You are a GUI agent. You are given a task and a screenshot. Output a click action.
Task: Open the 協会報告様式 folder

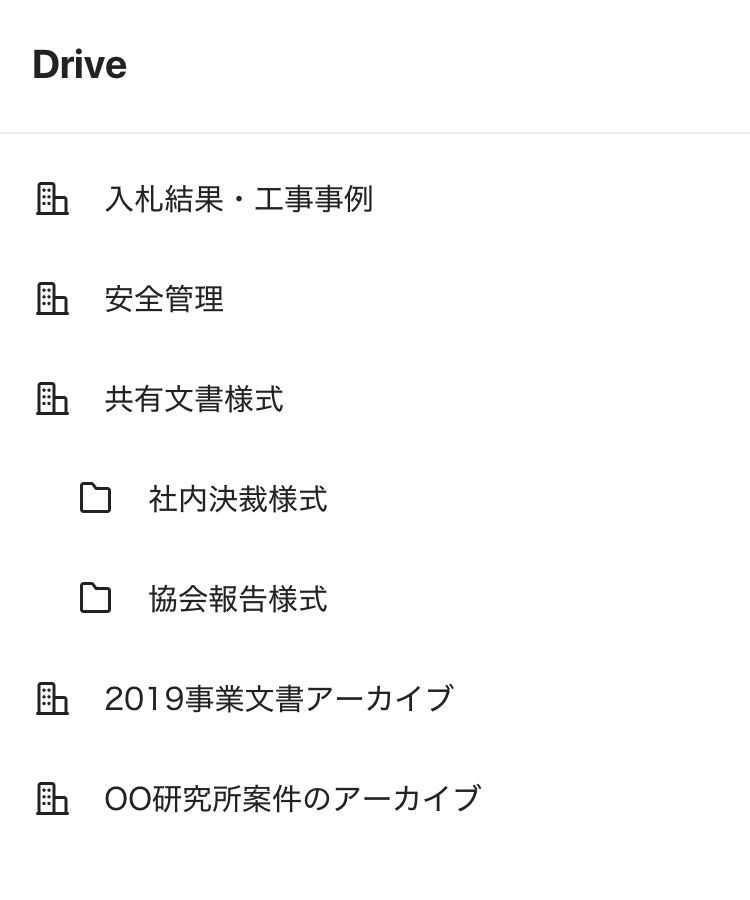(x=238, y=599)
